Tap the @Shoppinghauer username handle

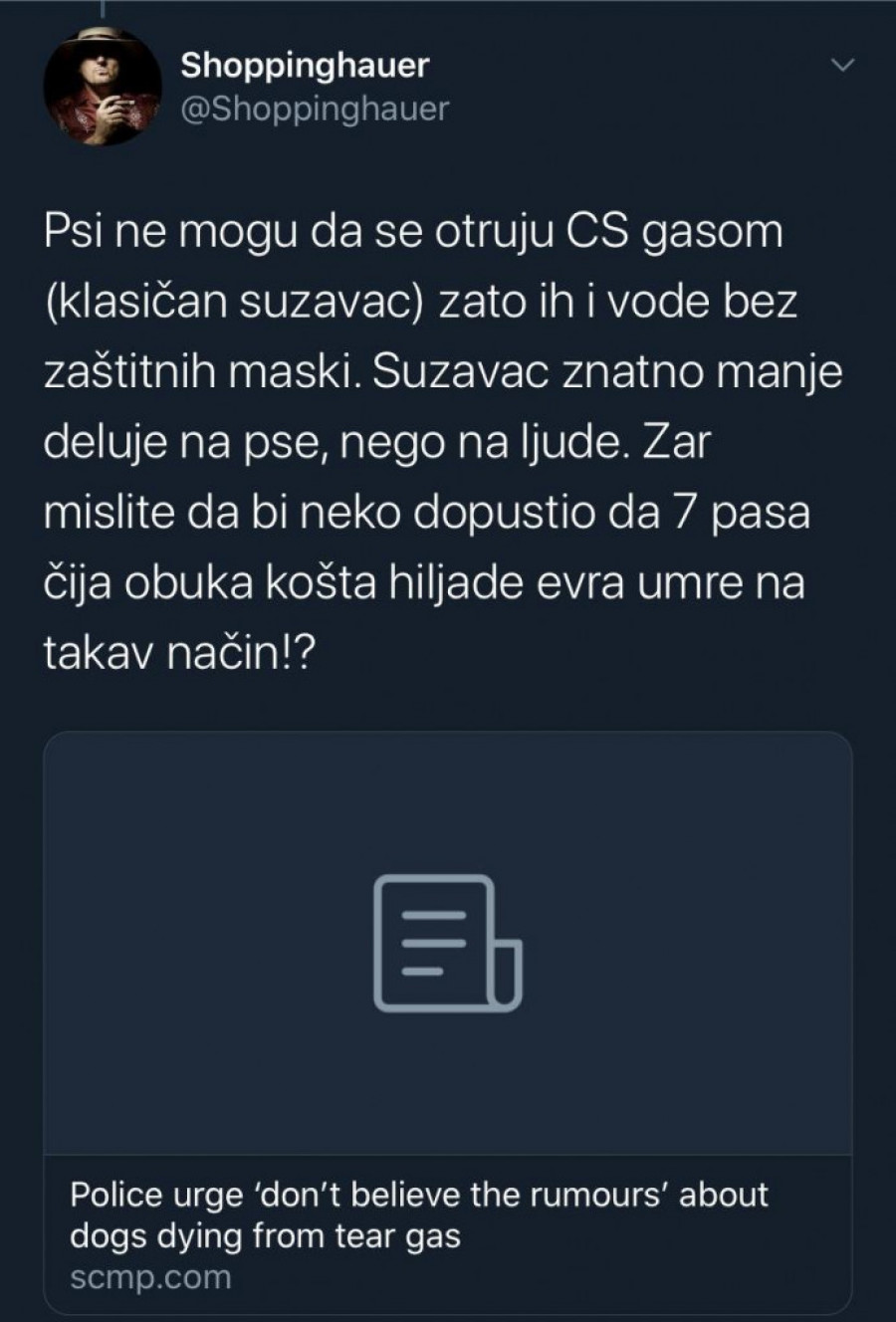(314, 109)
